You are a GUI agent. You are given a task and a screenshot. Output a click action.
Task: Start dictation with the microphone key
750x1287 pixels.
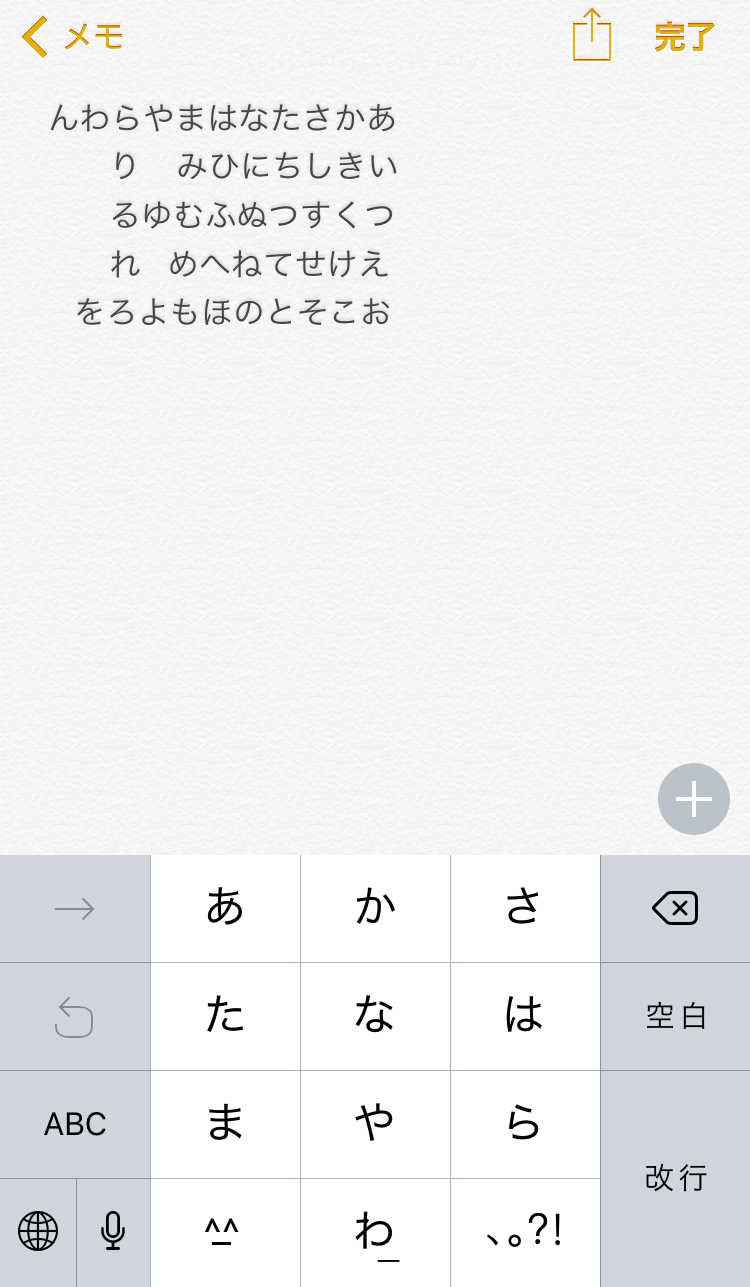113,1232
